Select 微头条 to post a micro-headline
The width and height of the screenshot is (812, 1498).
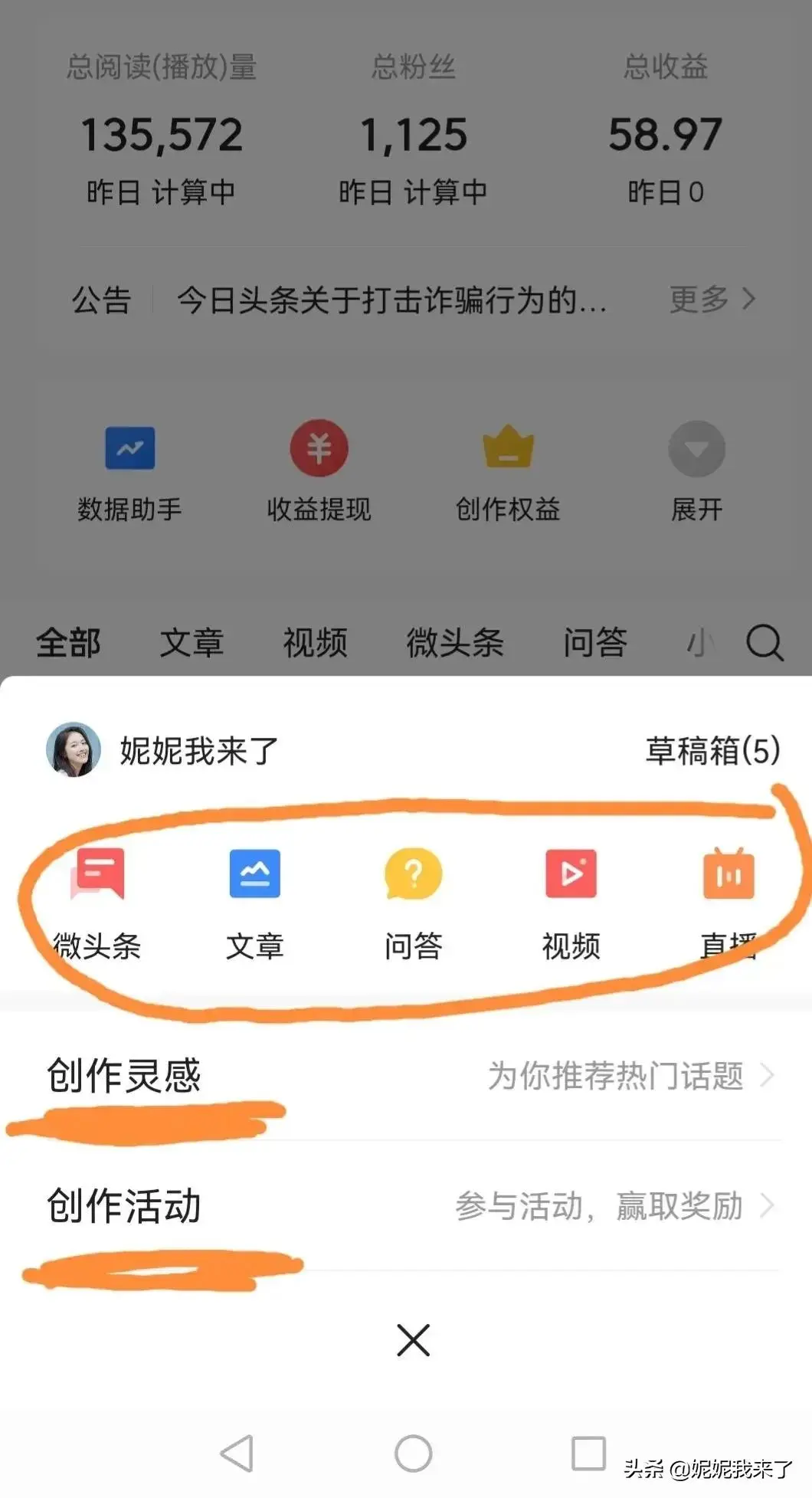point(97,904)
